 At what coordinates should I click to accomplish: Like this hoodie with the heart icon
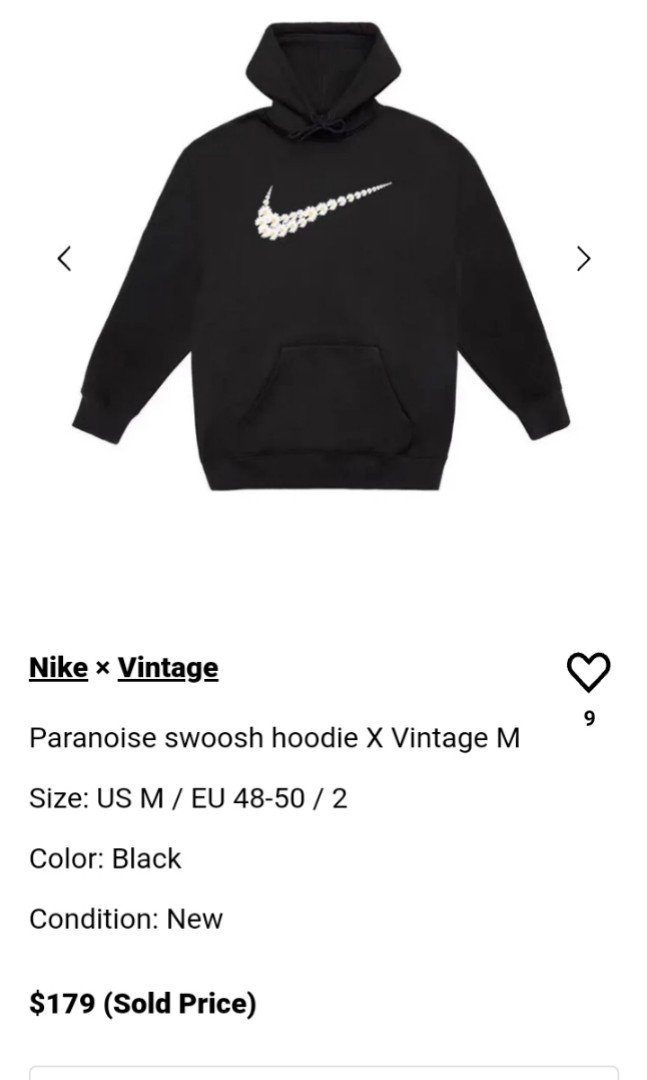tap(588, 672)
